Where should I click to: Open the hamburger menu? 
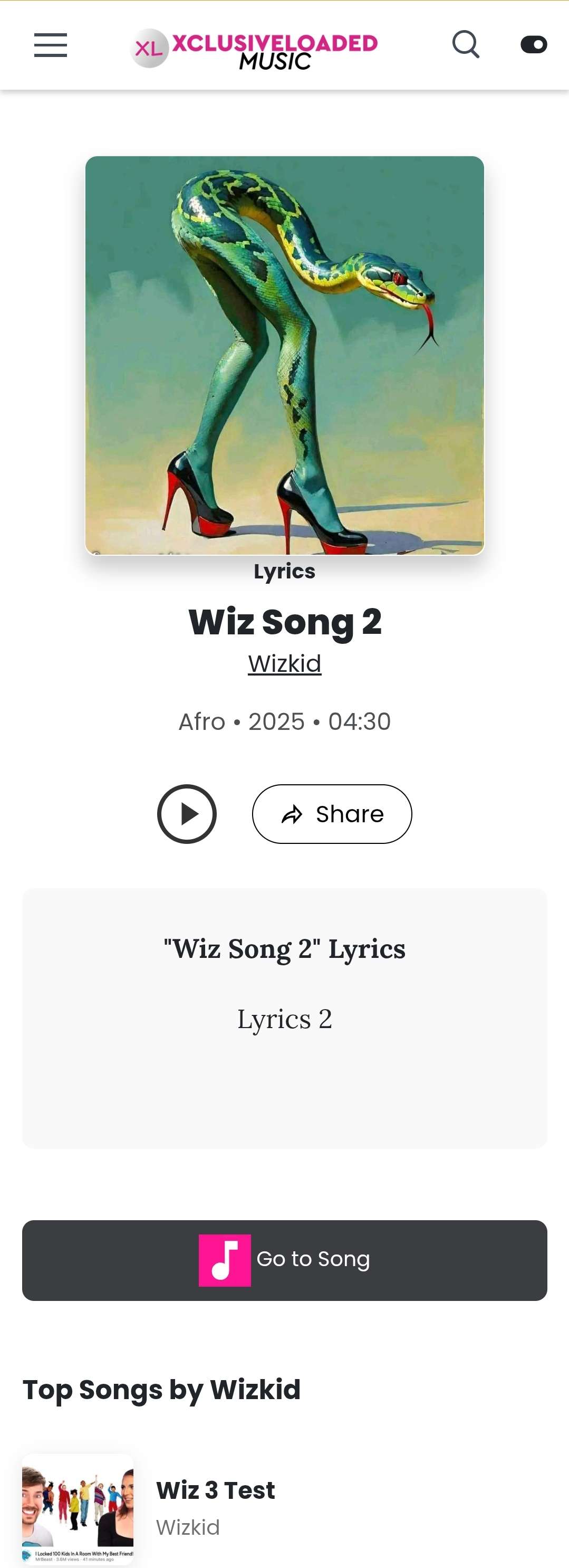pyautogui.click(x=51, y=45)
